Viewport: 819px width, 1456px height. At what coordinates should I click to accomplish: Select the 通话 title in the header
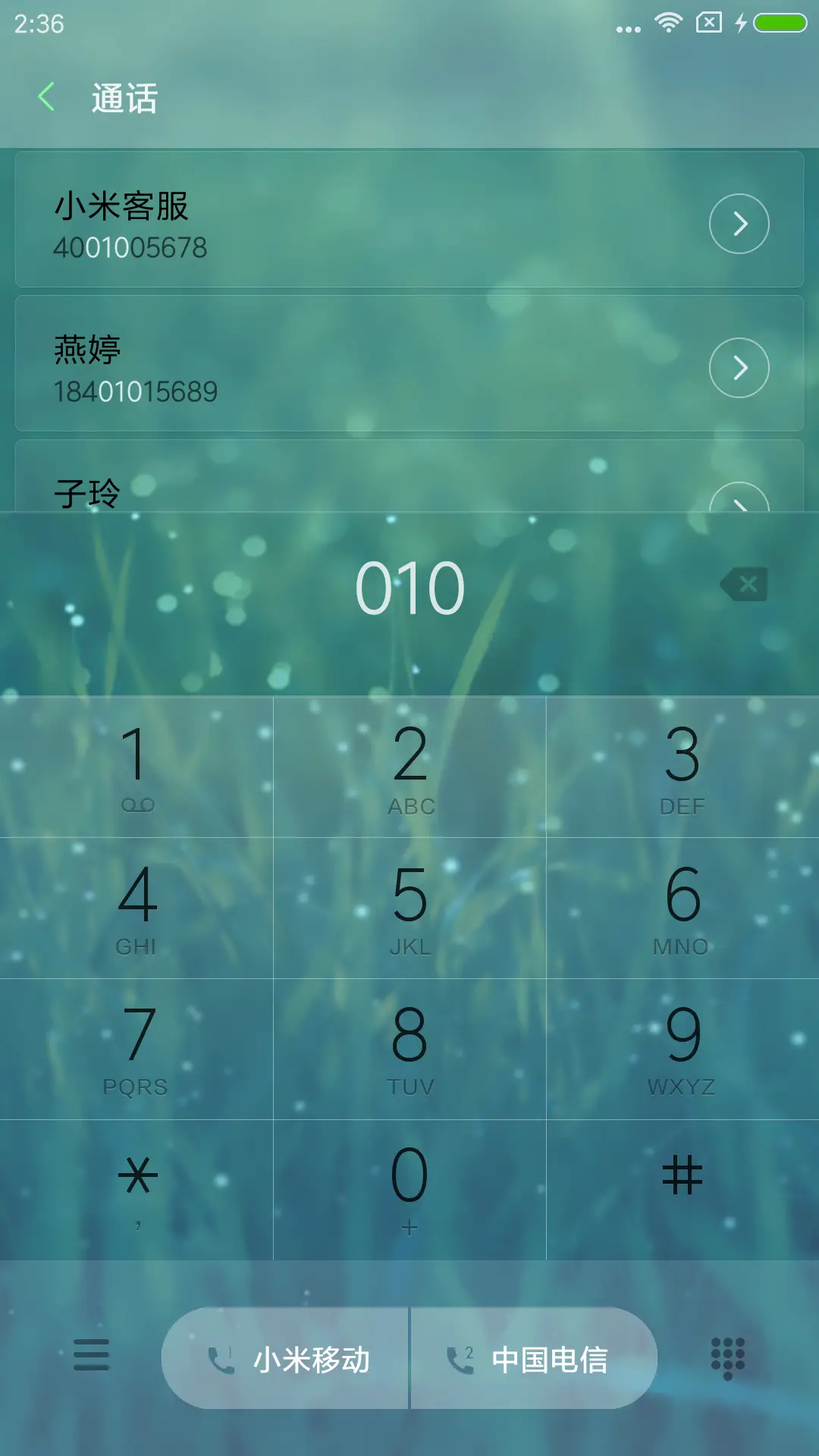click(x=124, y=99)
